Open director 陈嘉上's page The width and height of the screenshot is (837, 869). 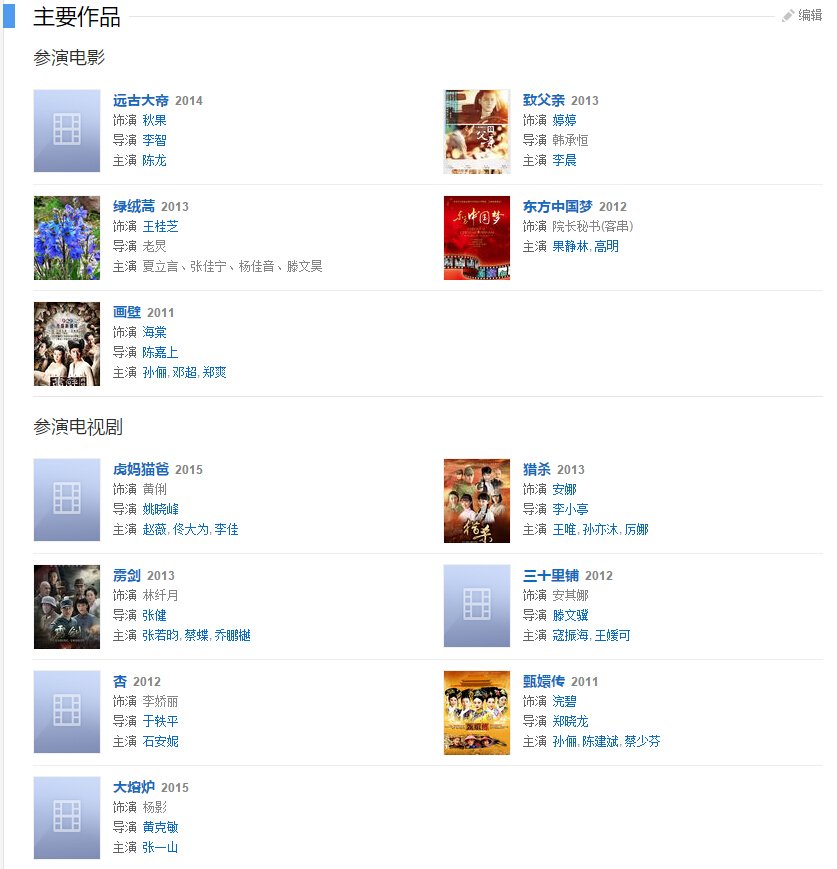tap(160, 352)
